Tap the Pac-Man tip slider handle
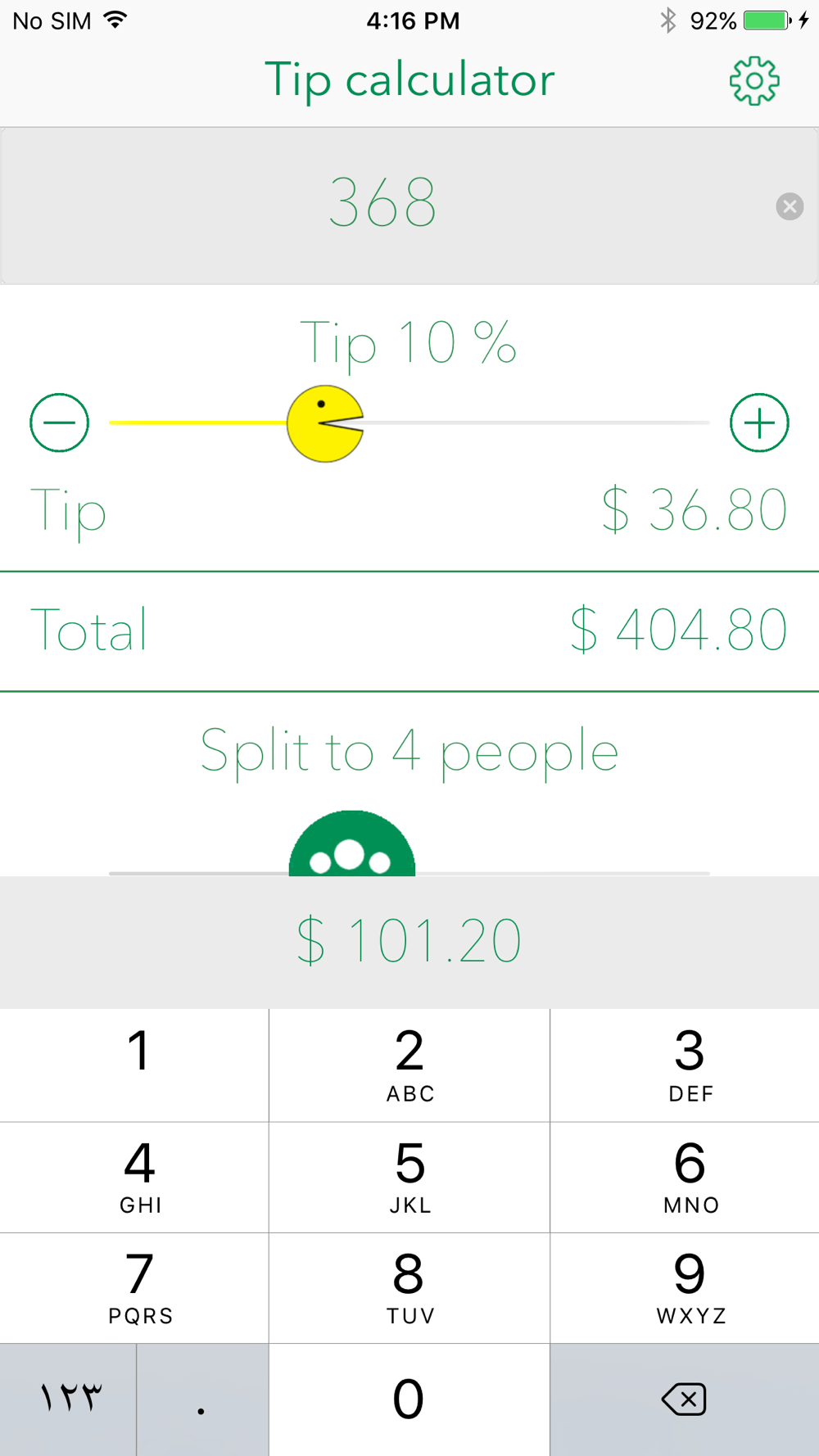Image resolution: width=819 pixels, height=1456 pixels. pos(325,423)
